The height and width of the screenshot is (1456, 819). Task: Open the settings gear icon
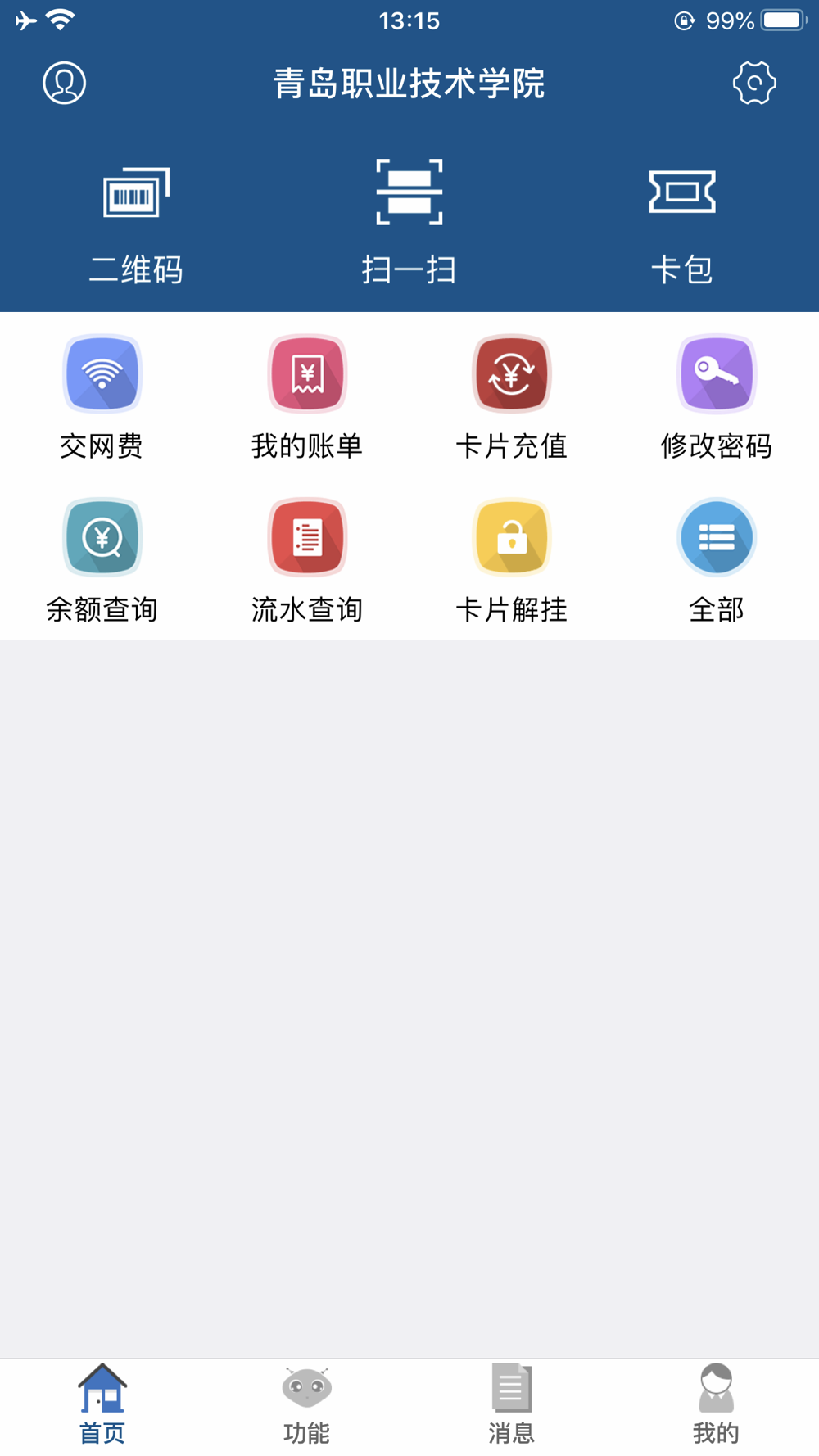(x=754, y=83)
